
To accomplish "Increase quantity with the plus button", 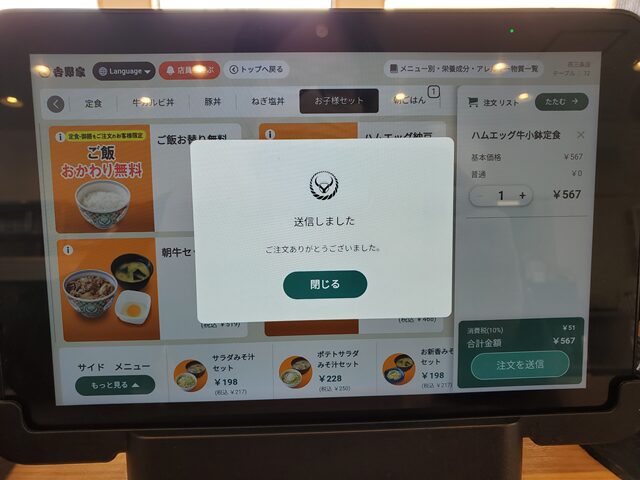I will 524,196.
